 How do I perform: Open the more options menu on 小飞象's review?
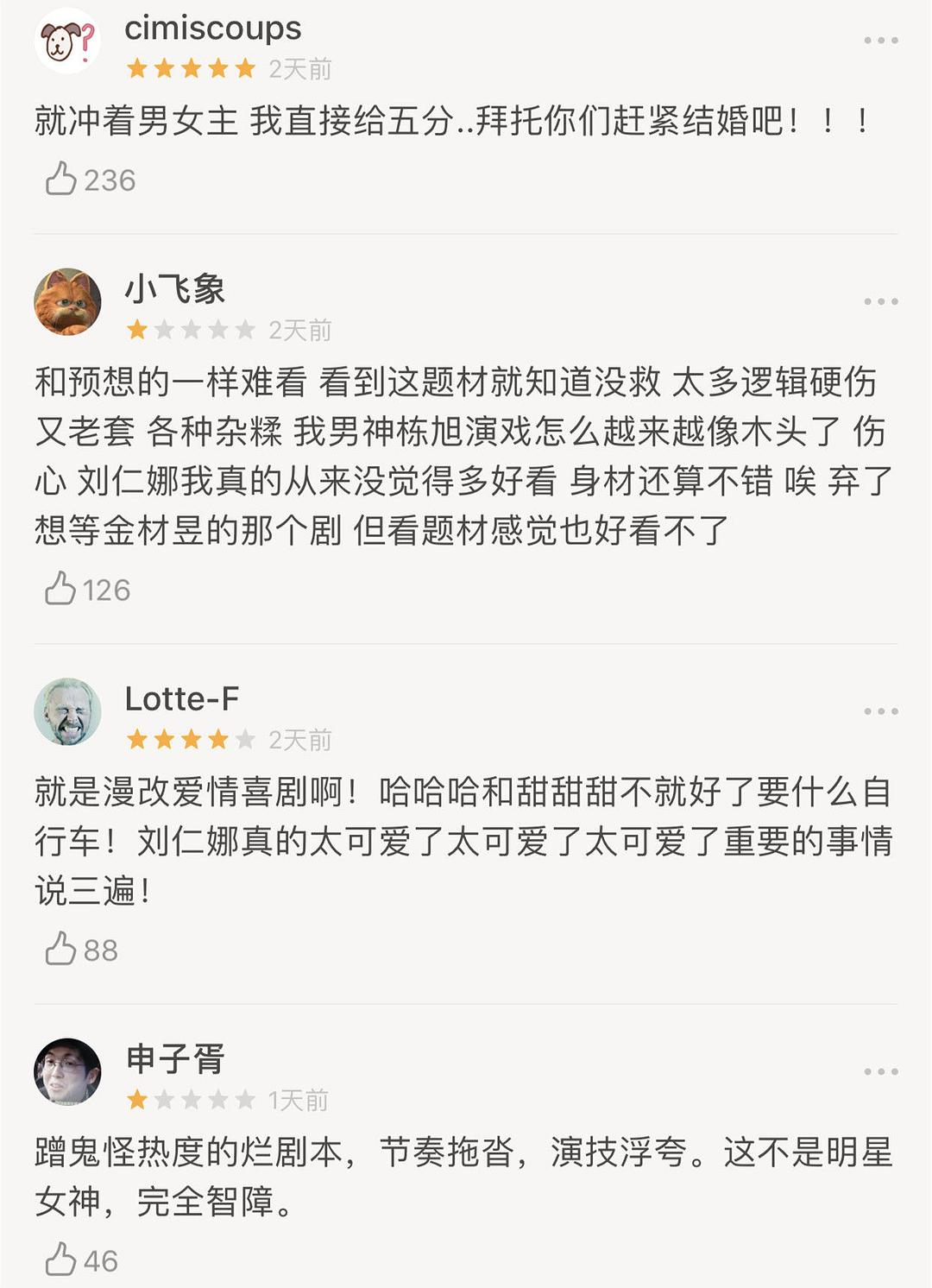coord(880,301)
